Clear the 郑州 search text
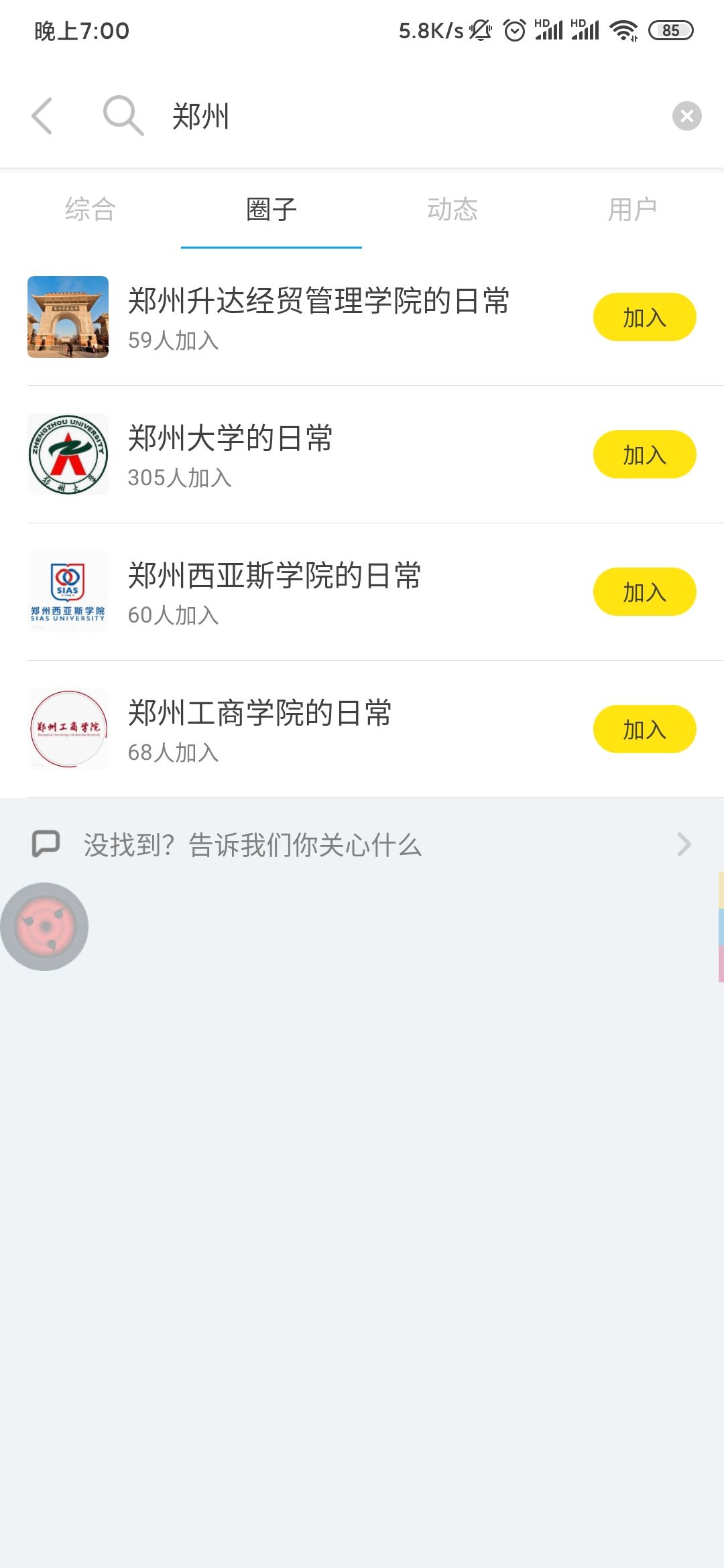This screenshot has height=1568, width=724. [686, 116]
